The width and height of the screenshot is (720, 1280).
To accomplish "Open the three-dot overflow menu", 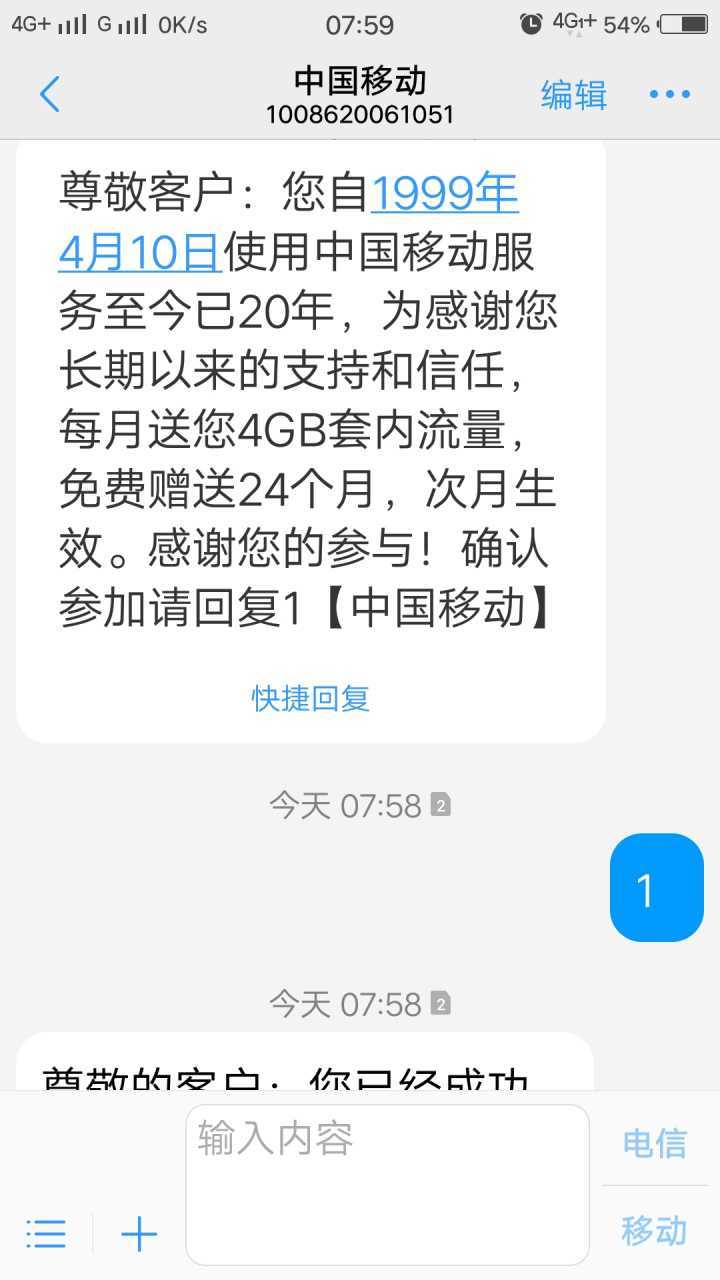I will tap(669, 95).
